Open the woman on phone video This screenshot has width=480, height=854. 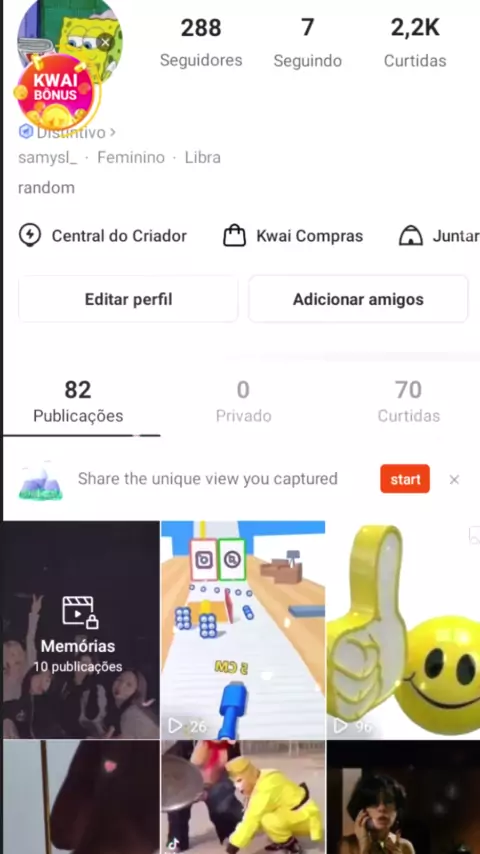tap(403, 797)
